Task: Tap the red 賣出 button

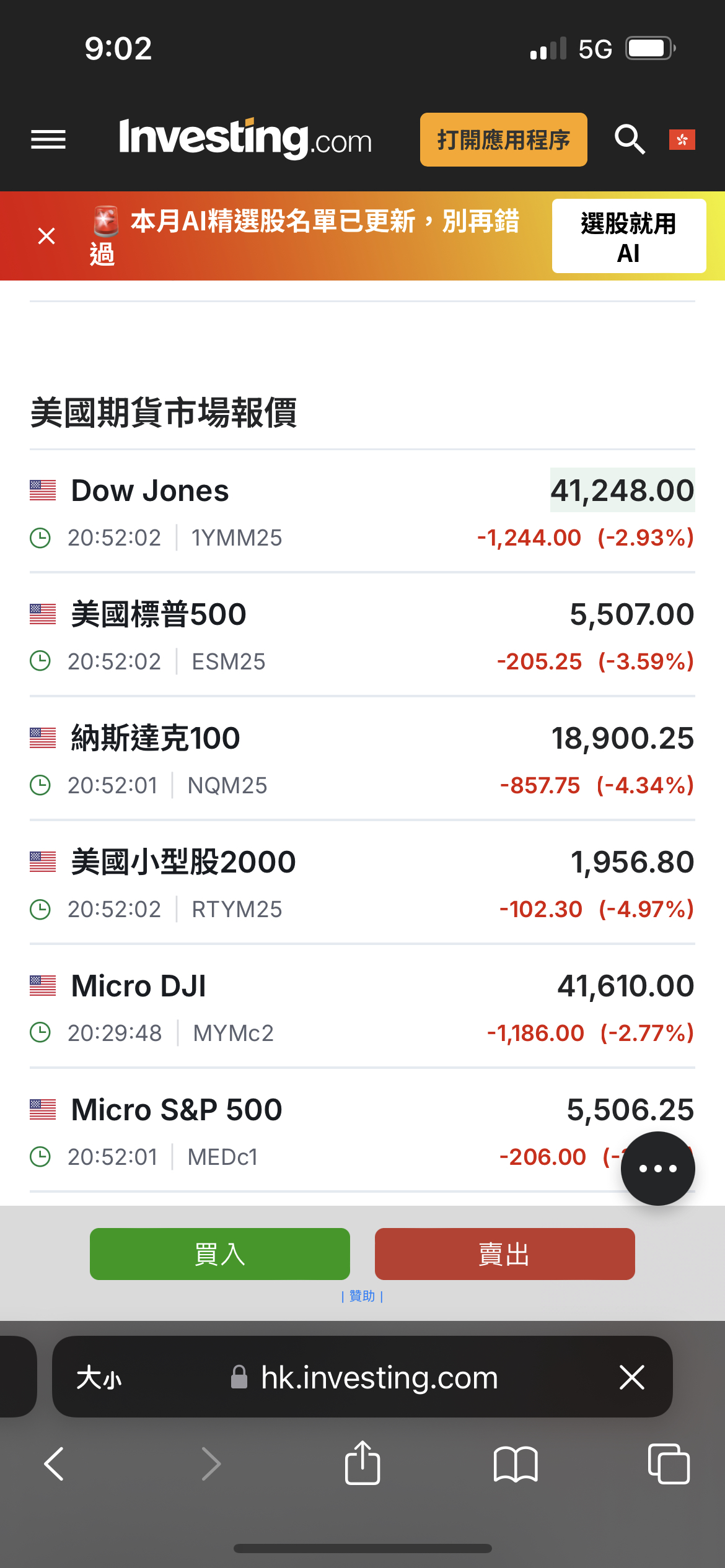Action: (x=504, y=1254)
